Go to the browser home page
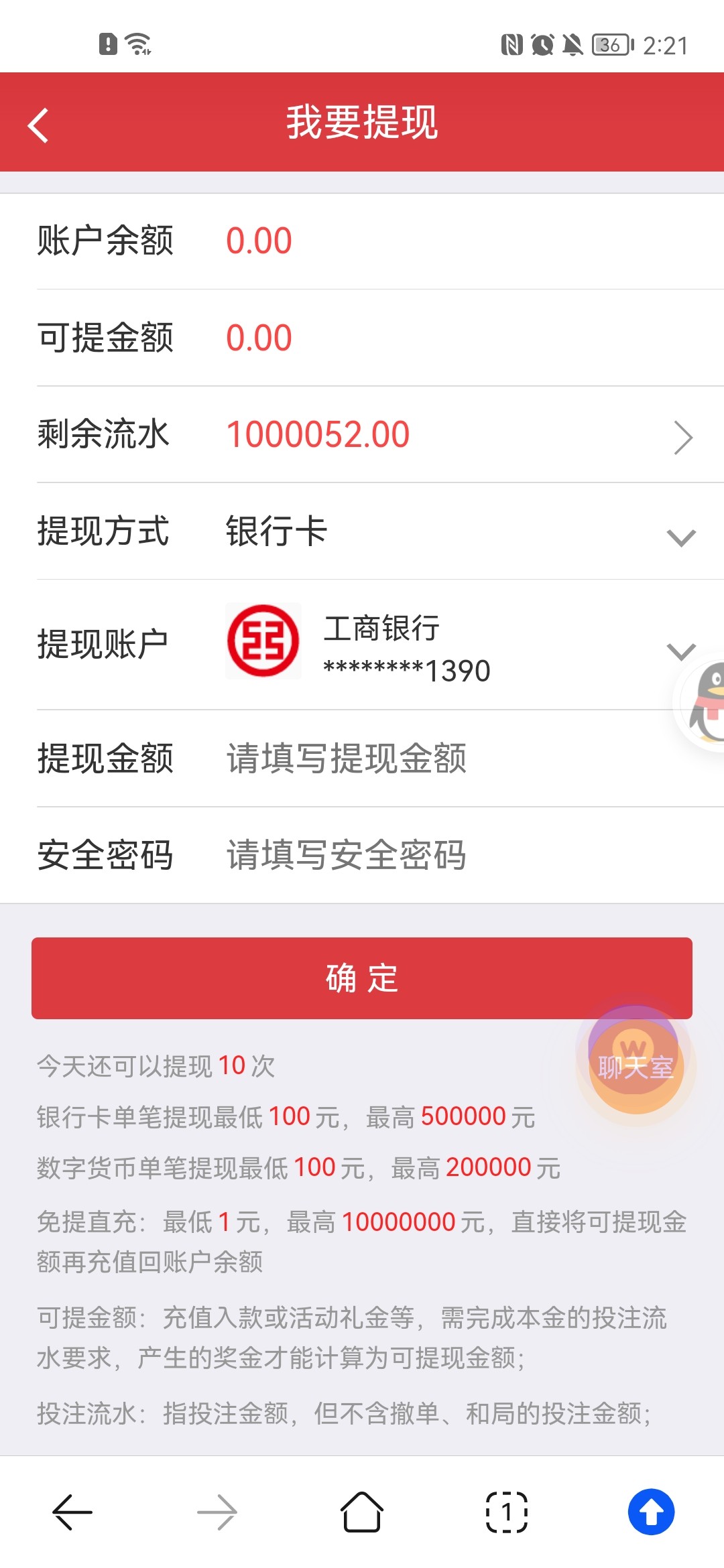Screen dimensions: 724x1568 click(x=362, y=1512)
